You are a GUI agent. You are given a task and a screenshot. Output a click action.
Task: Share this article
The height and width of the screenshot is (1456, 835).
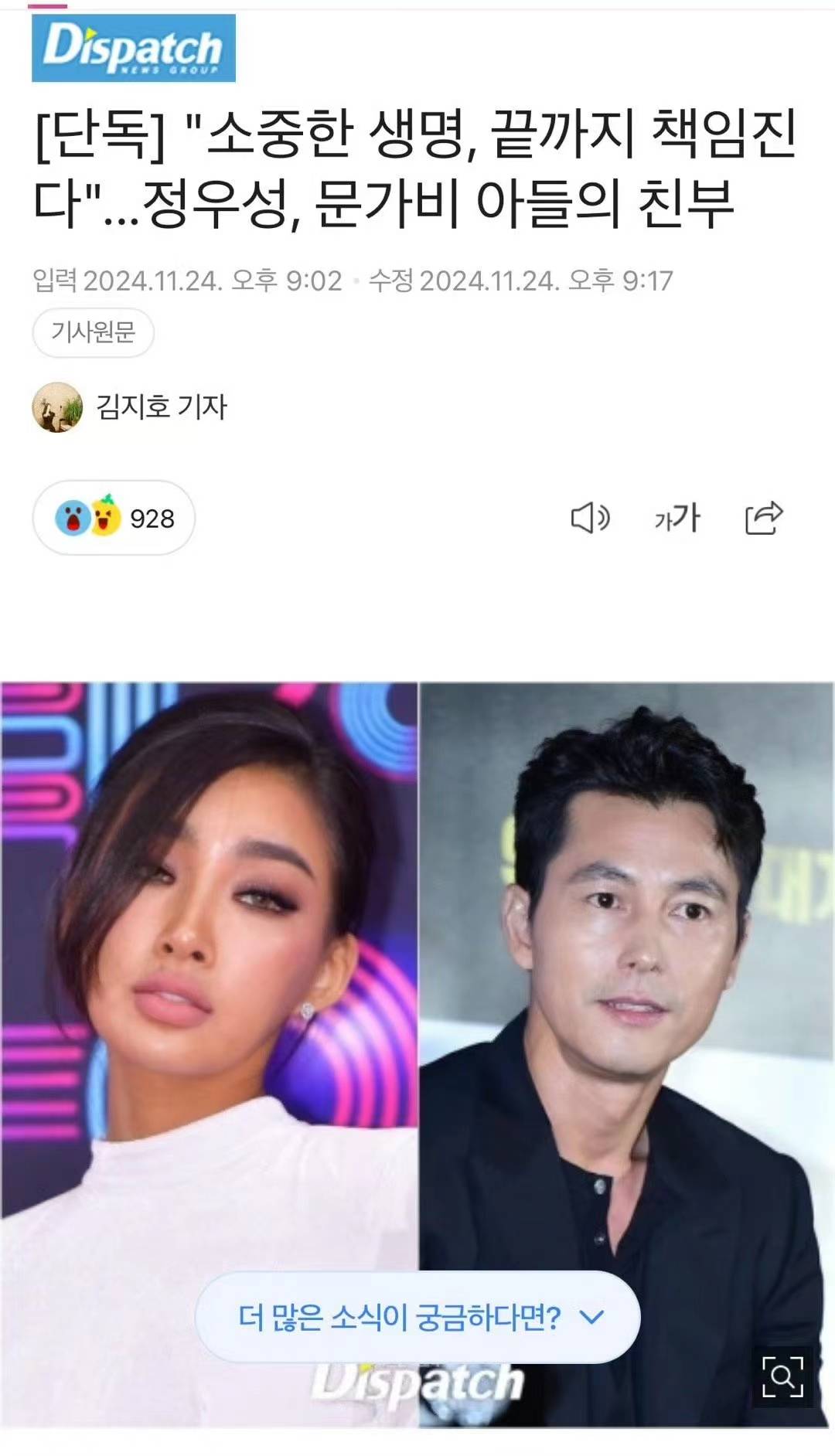[x=764, y=518]
